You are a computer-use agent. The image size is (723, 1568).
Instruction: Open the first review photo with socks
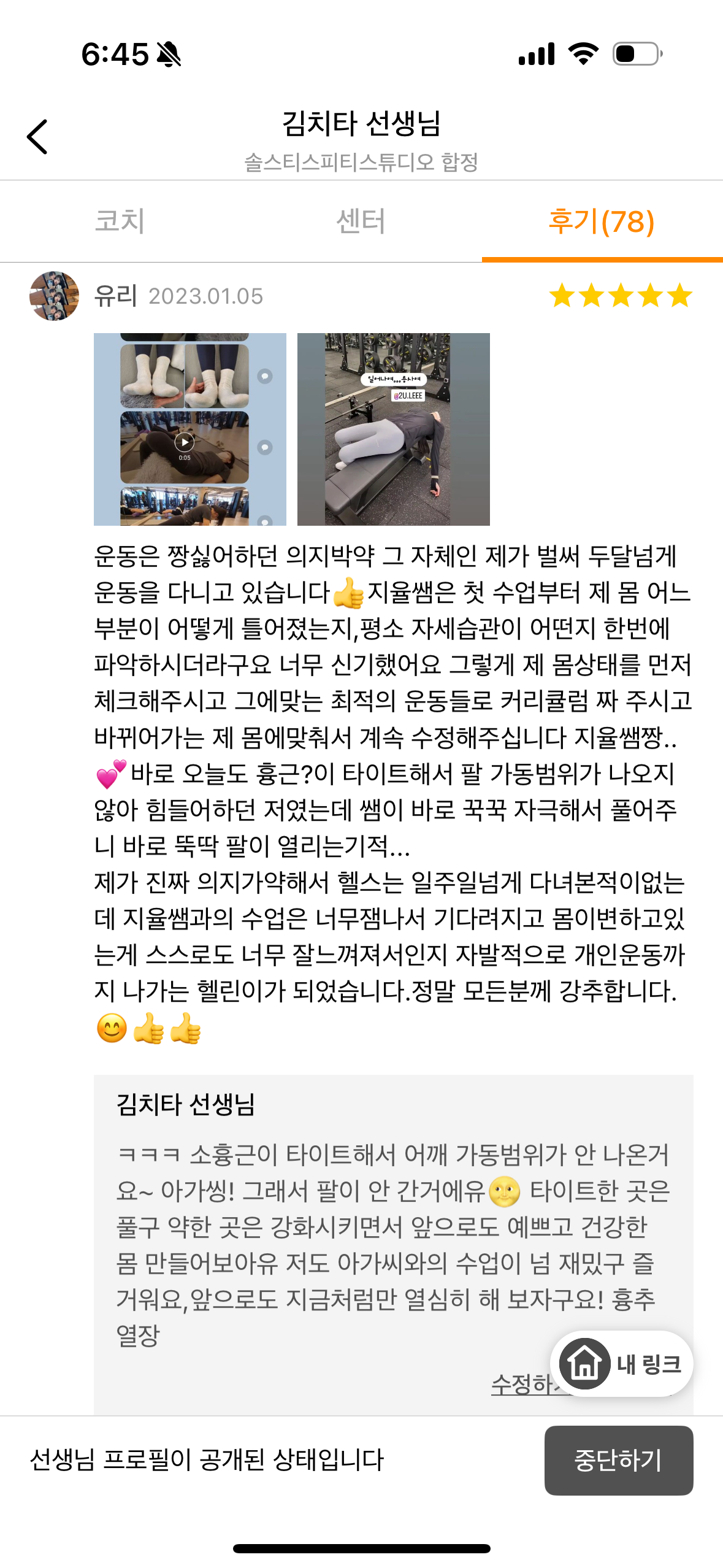click(190, 429)
